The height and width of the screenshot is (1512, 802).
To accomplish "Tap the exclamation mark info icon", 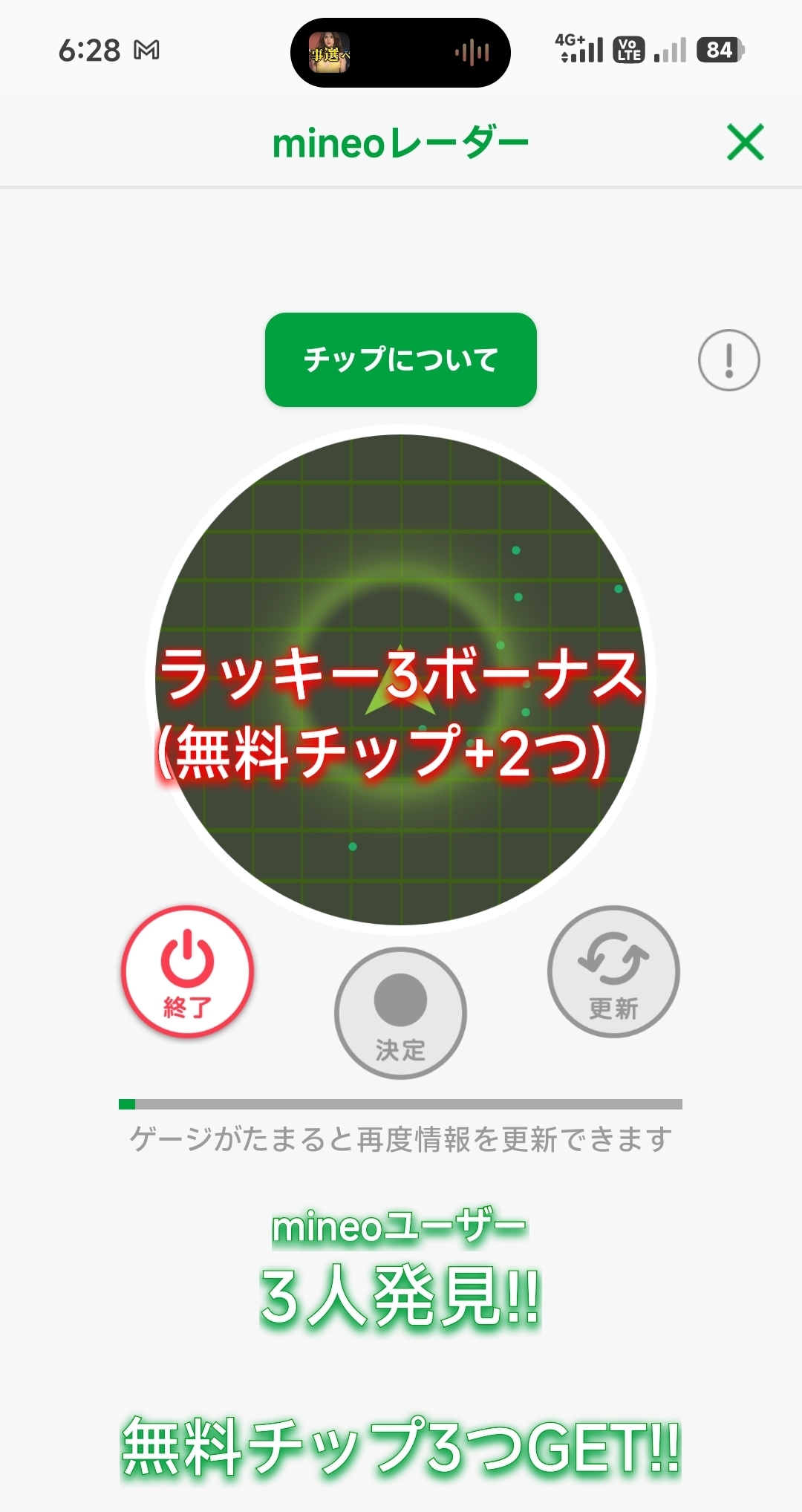I will 729,360.
